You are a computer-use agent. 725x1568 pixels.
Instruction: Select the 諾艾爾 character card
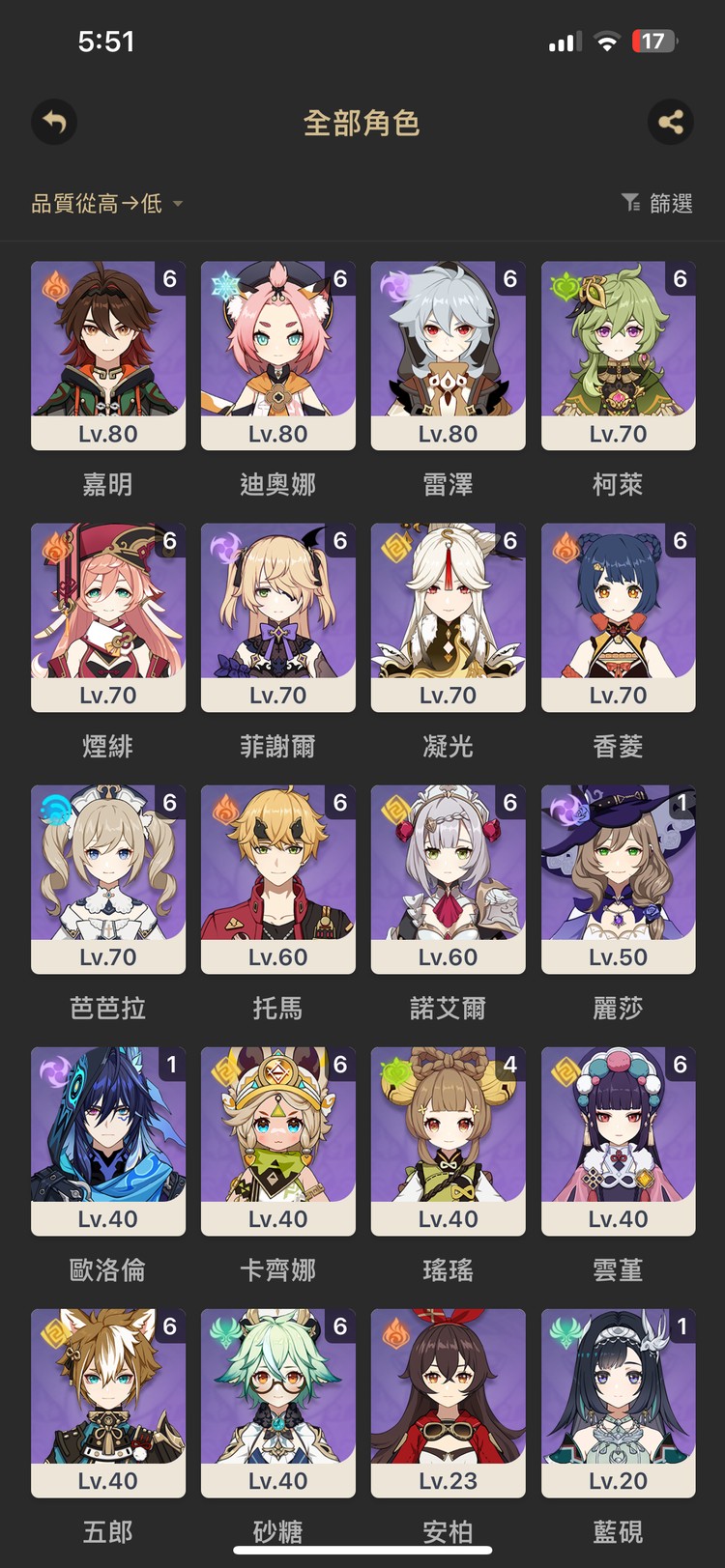(449, 878)
